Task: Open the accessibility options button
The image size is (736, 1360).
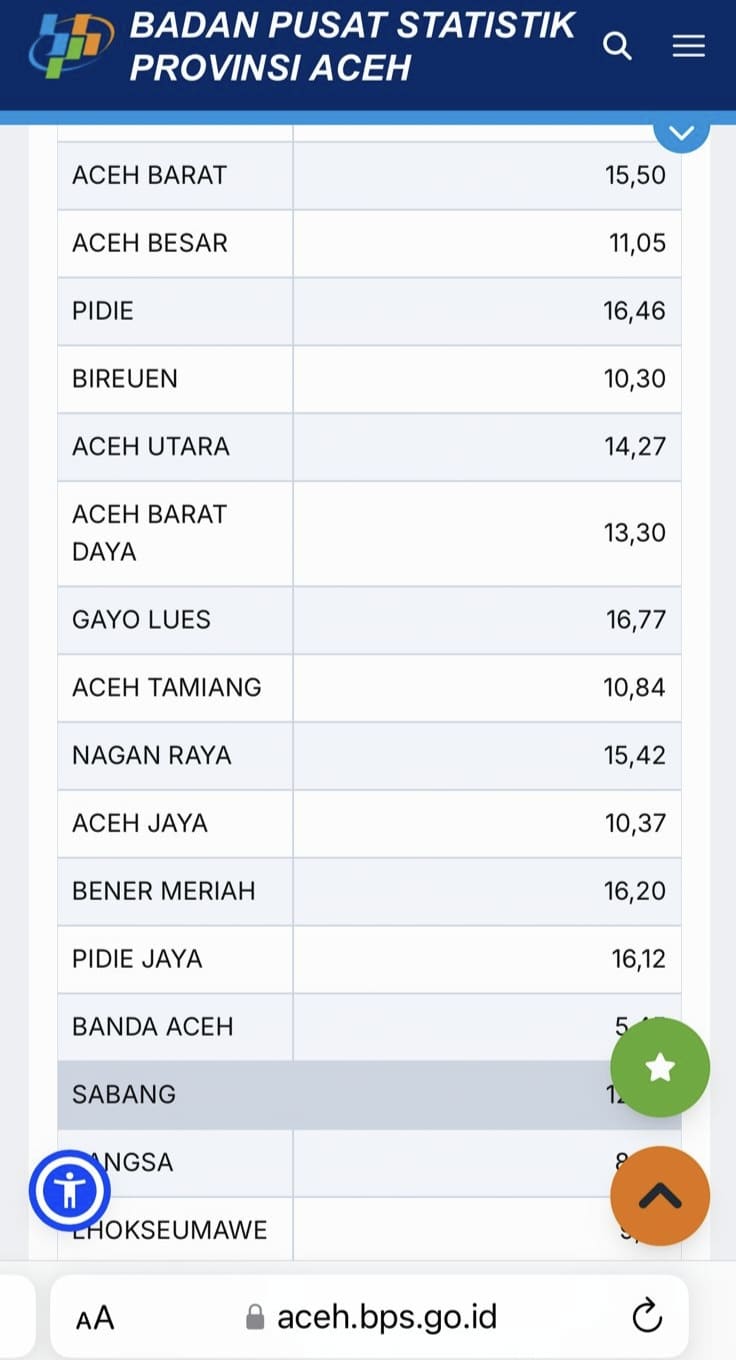Action: tap(70, 1190)
